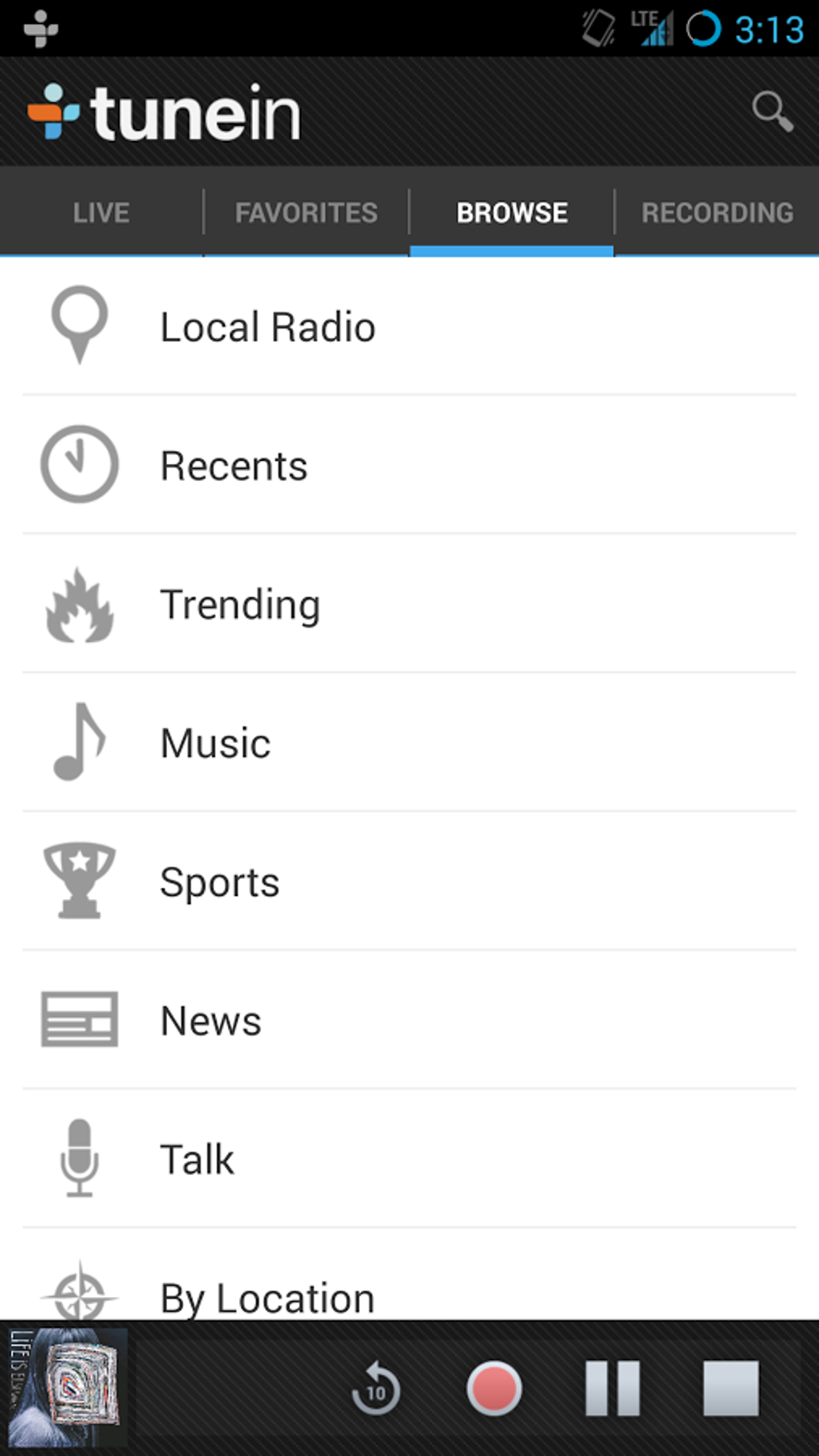The image size is (819, 1456).
Task: Switch to the Live tab
Action: (101, 213)
